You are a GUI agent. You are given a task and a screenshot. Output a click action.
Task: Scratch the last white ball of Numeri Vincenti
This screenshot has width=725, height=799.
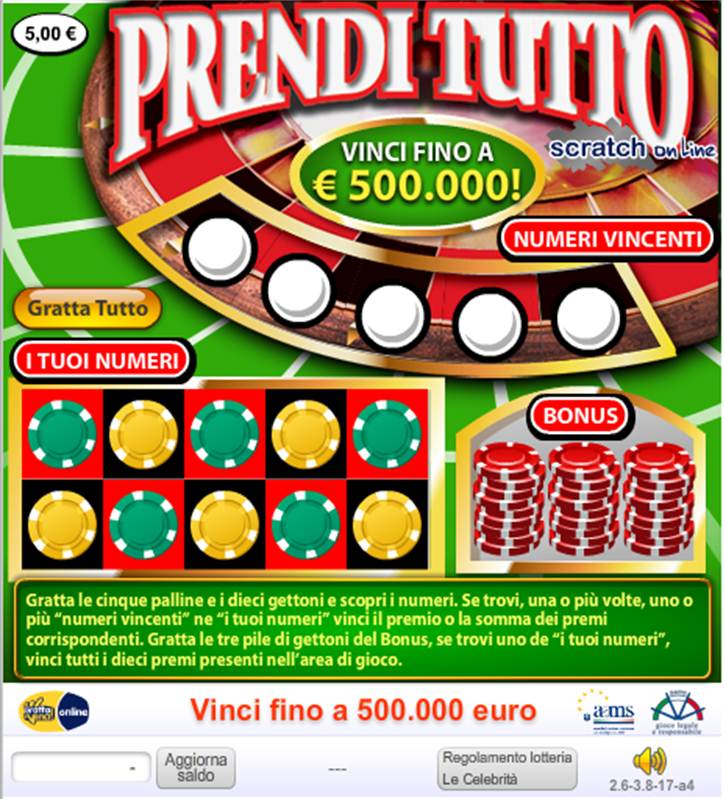point(589,319)
